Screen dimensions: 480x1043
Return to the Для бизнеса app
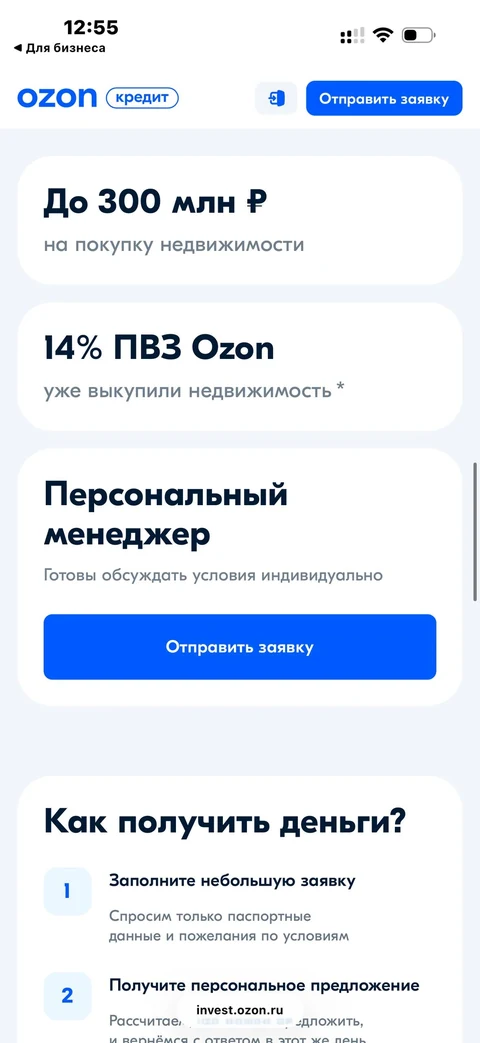click(x=59, y=48)
